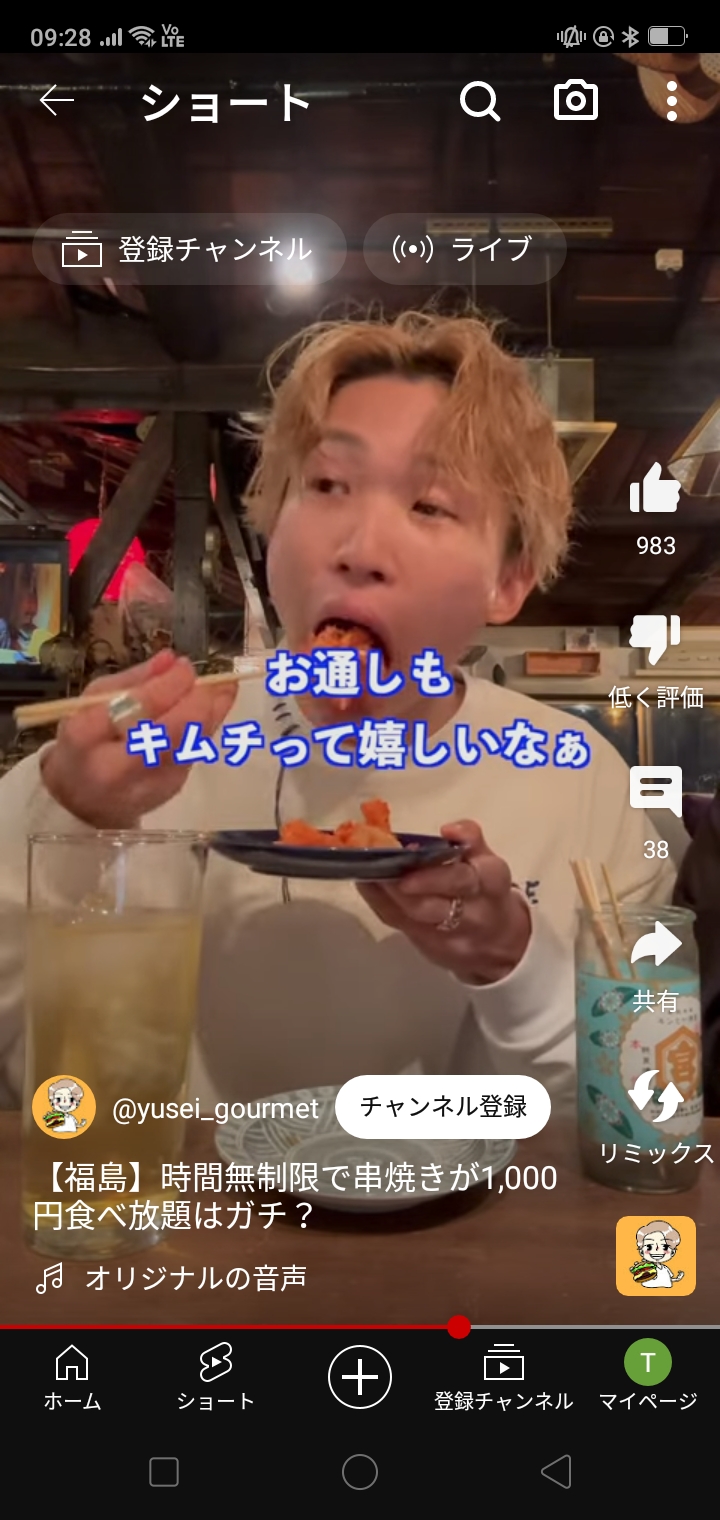
Task: Tap the system back button
Action: coord(556,1472)
